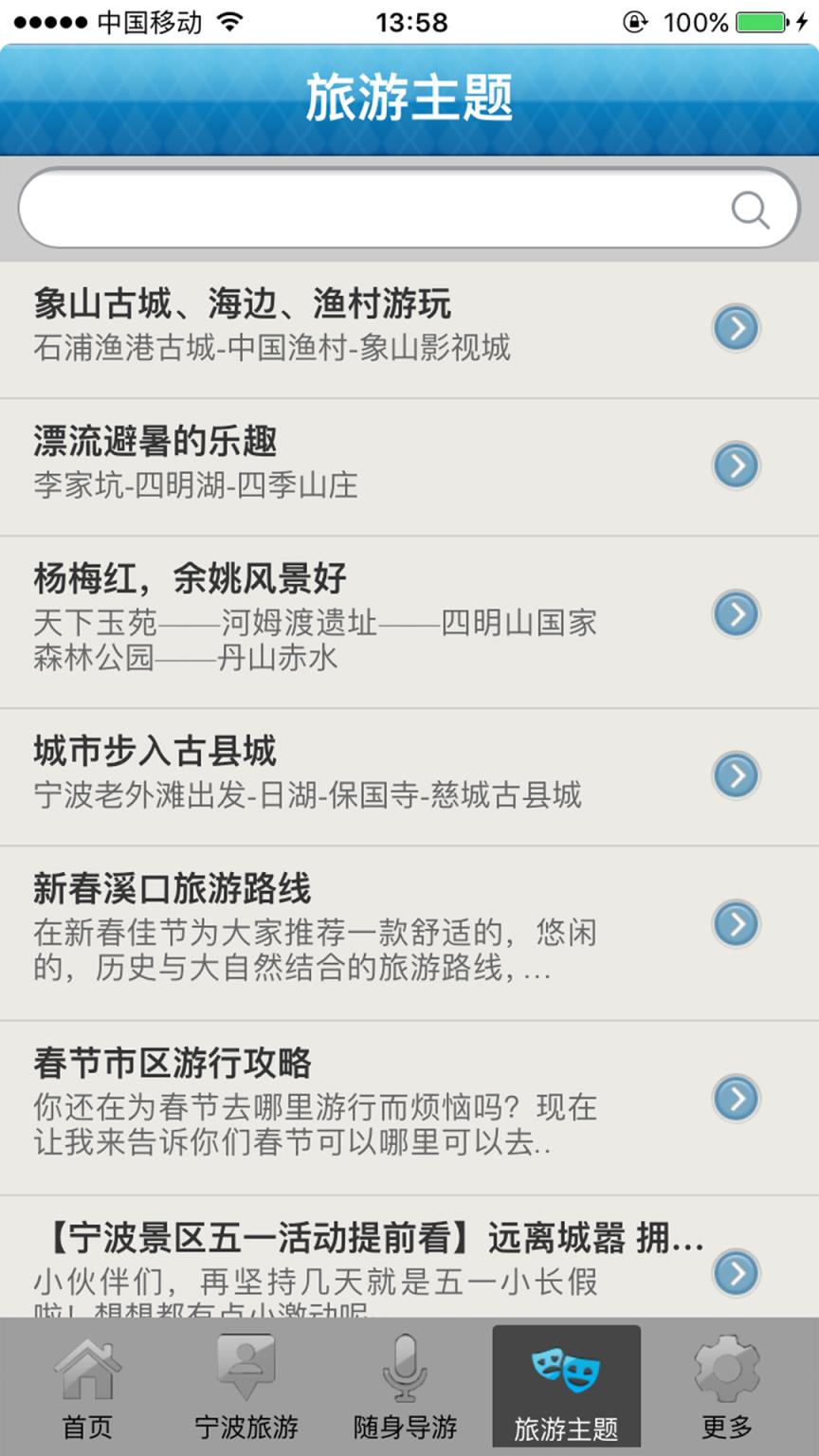
Task: Click the arrow icon beside 漂流避暑的乐趣
Action: click(x=736, y=465)
